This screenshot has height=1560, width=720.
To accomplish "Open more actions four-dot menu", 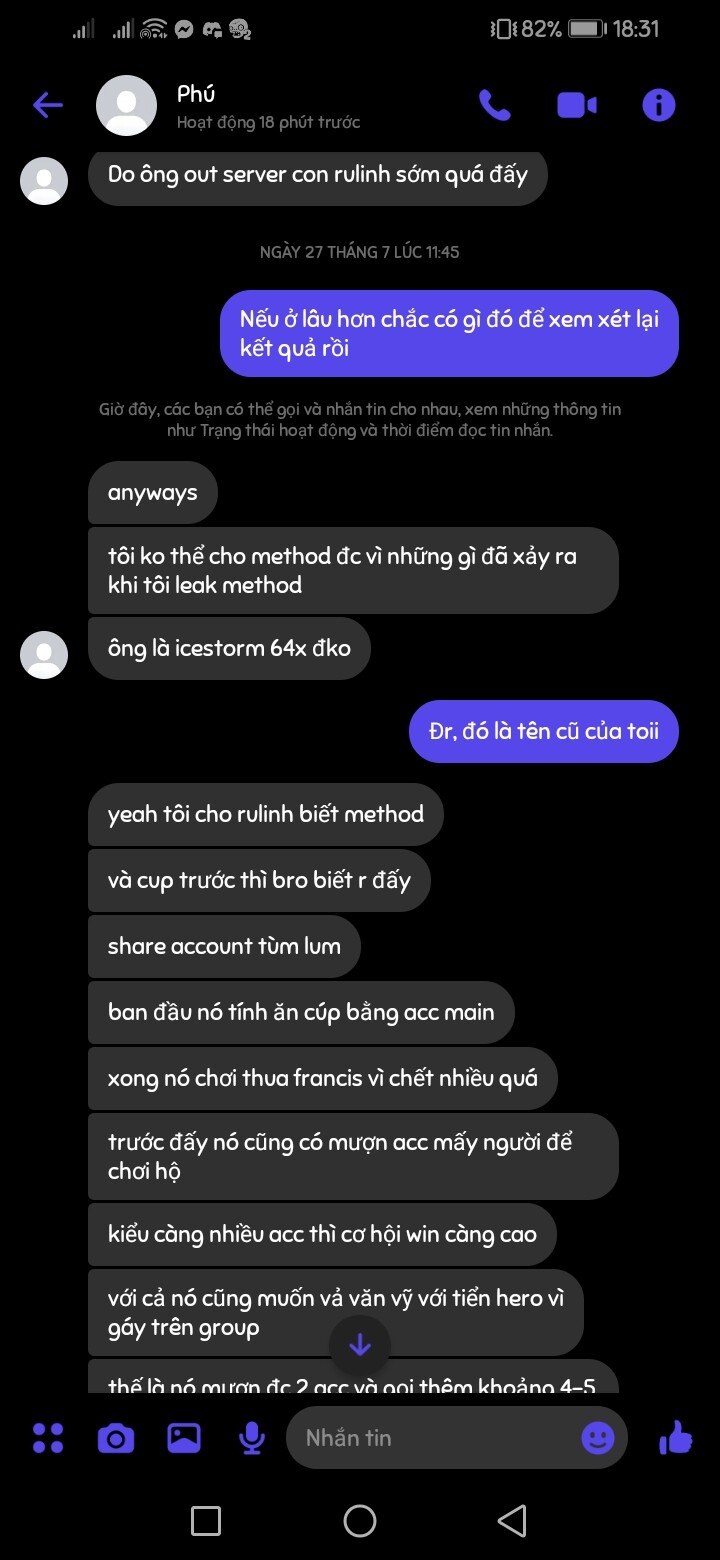I will 48,1438.
